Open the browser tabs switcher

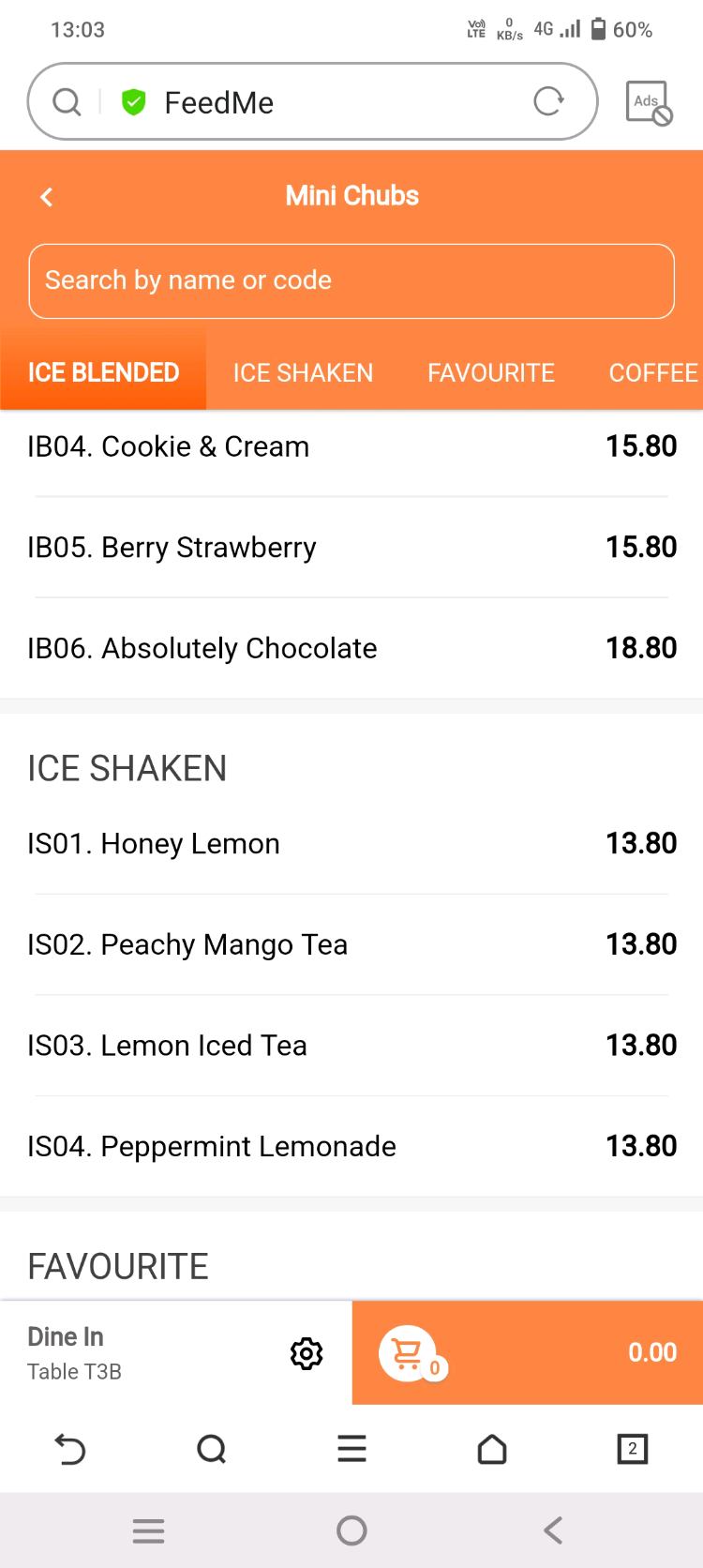click(x=632, y=1449)
